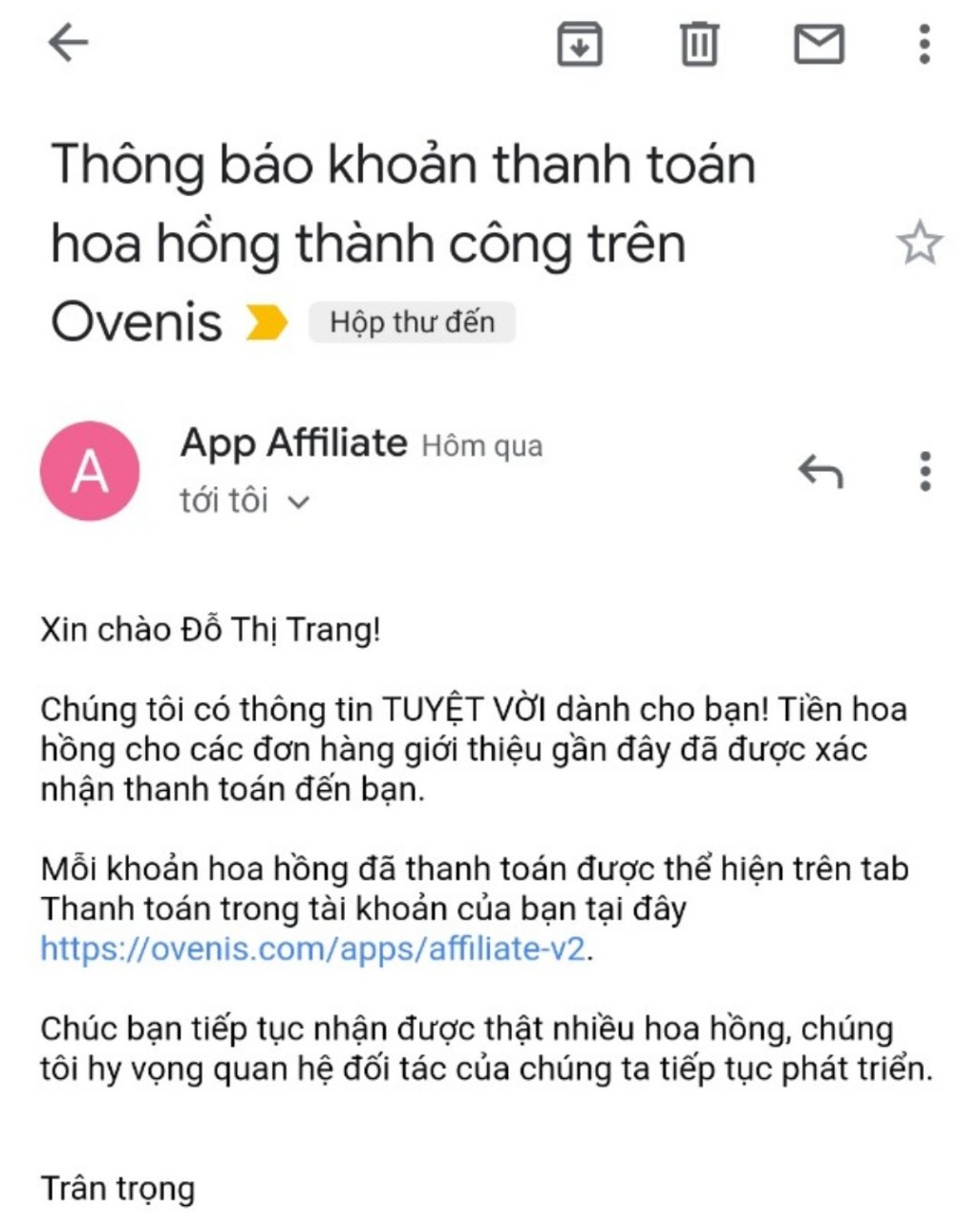The height and width of the screenshot is (1223, 980).
Task: Mark the email as unread
Action: 819,44
